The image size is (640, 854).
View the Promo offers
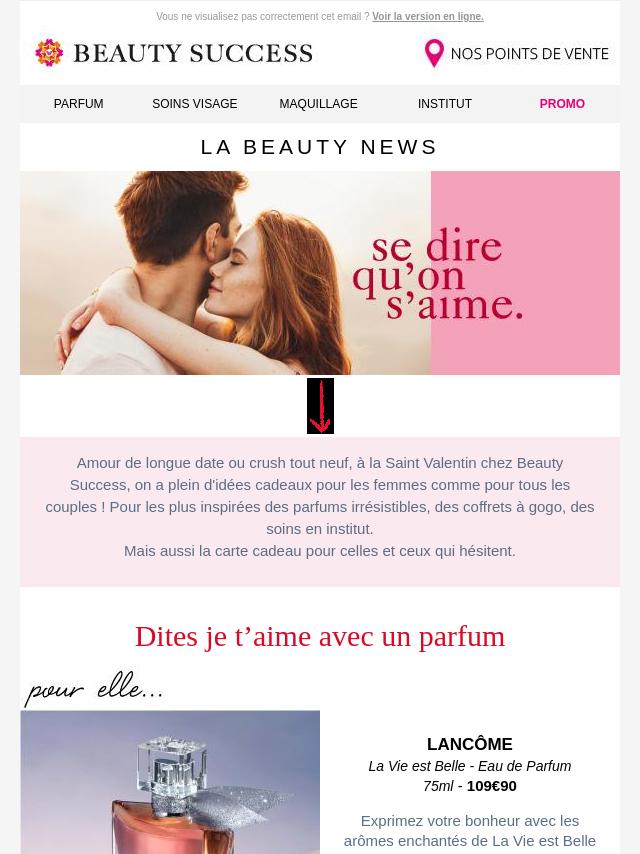tap(562, 104)
